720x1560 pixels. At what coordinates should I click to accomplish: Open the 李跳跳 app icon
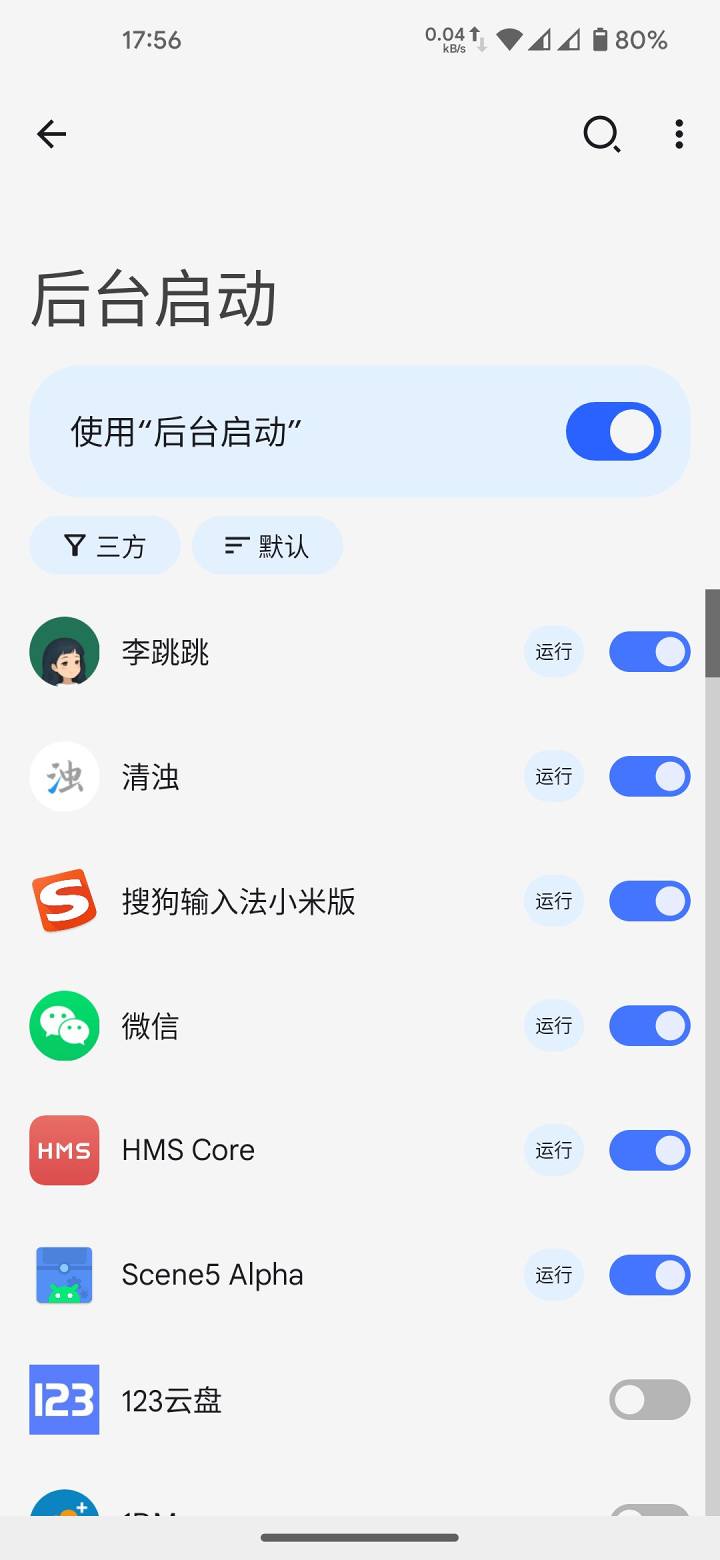[64, 651]
